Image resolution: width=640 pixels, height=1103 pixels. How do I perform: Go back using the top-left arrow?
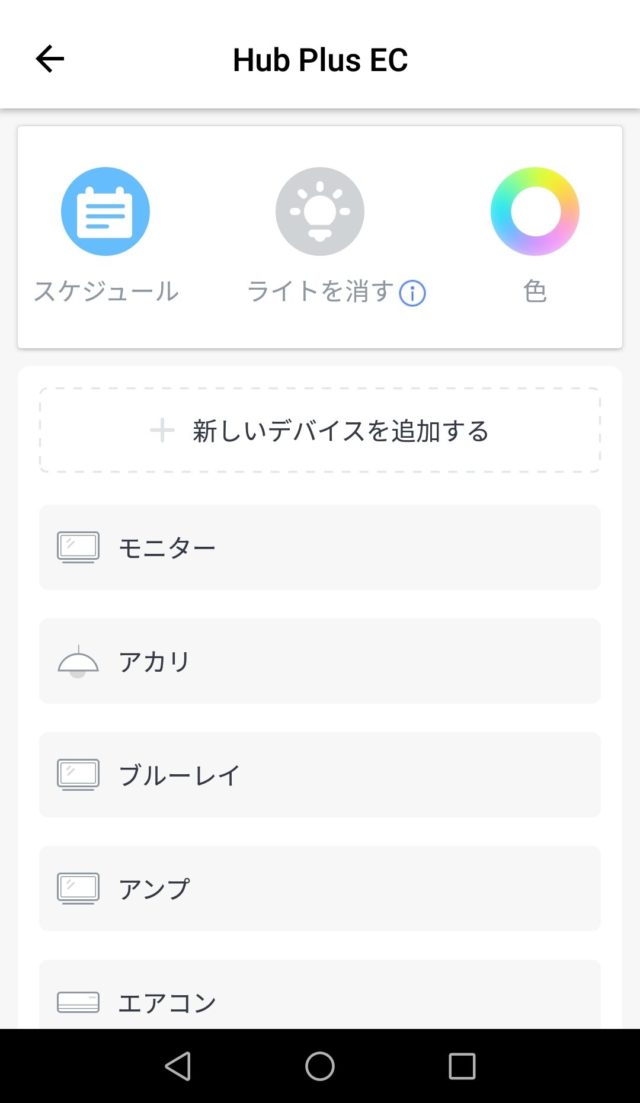[x=50, y=59]
